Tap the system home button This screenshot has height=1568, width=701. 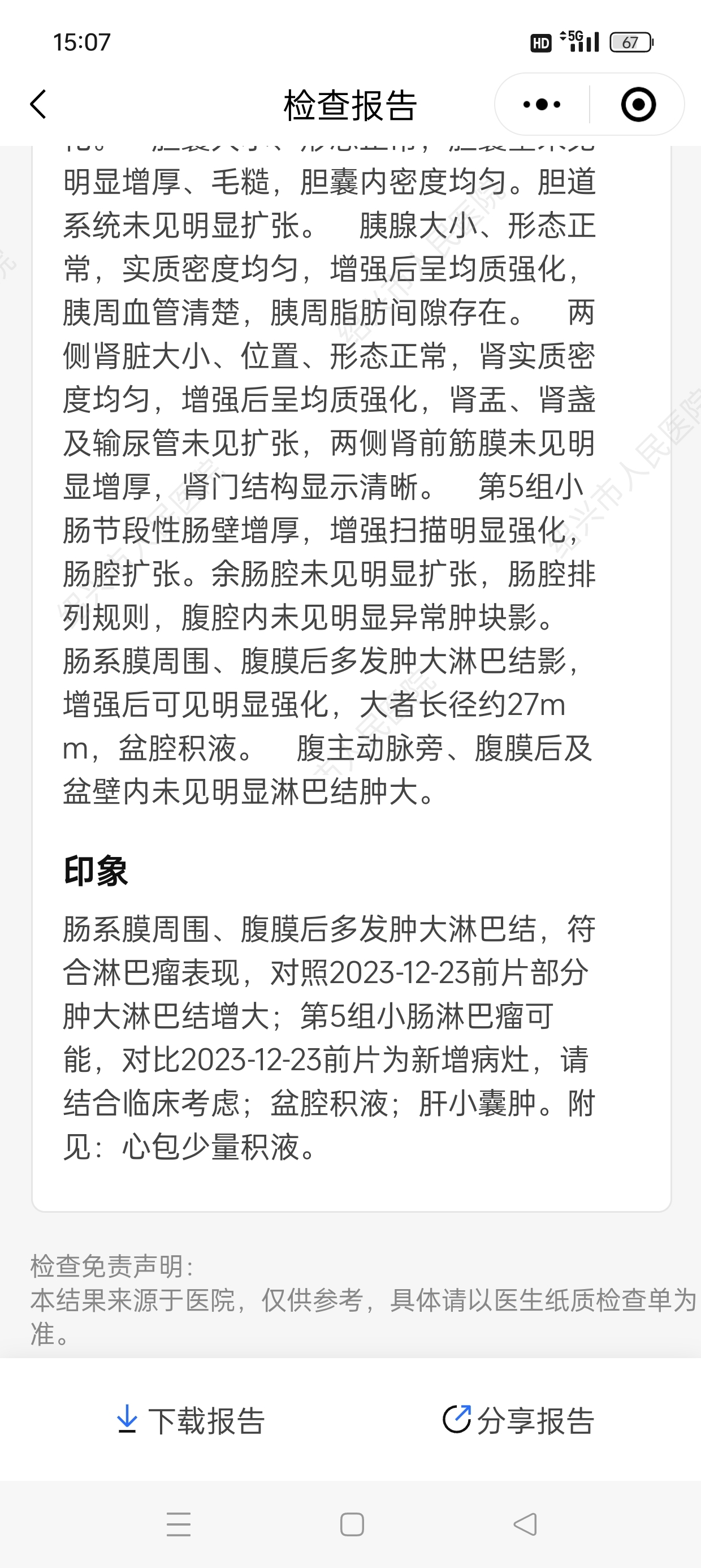352,1524
